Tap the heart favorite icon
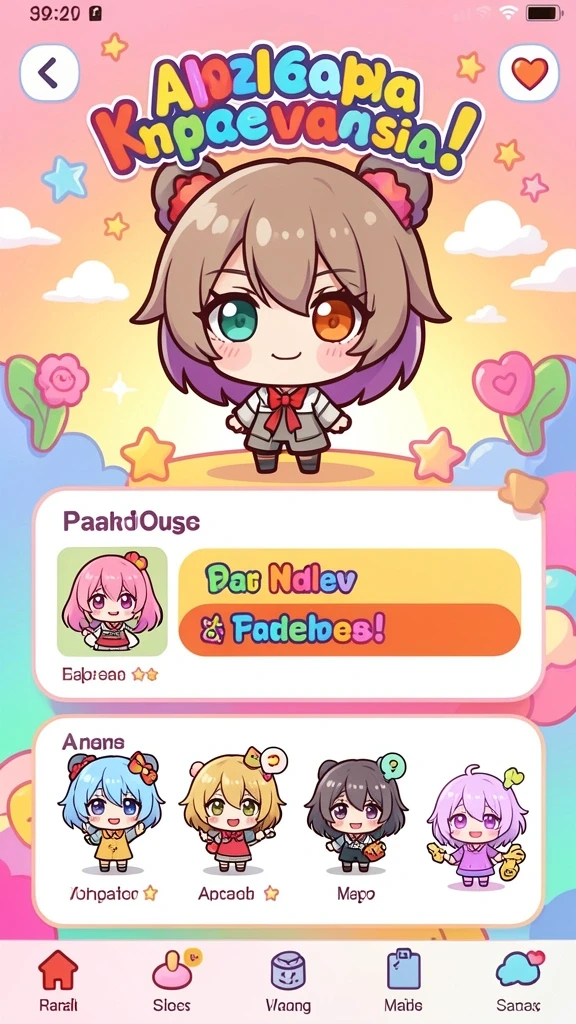Viewport: 576px width, 1024px height. (529, 72)
